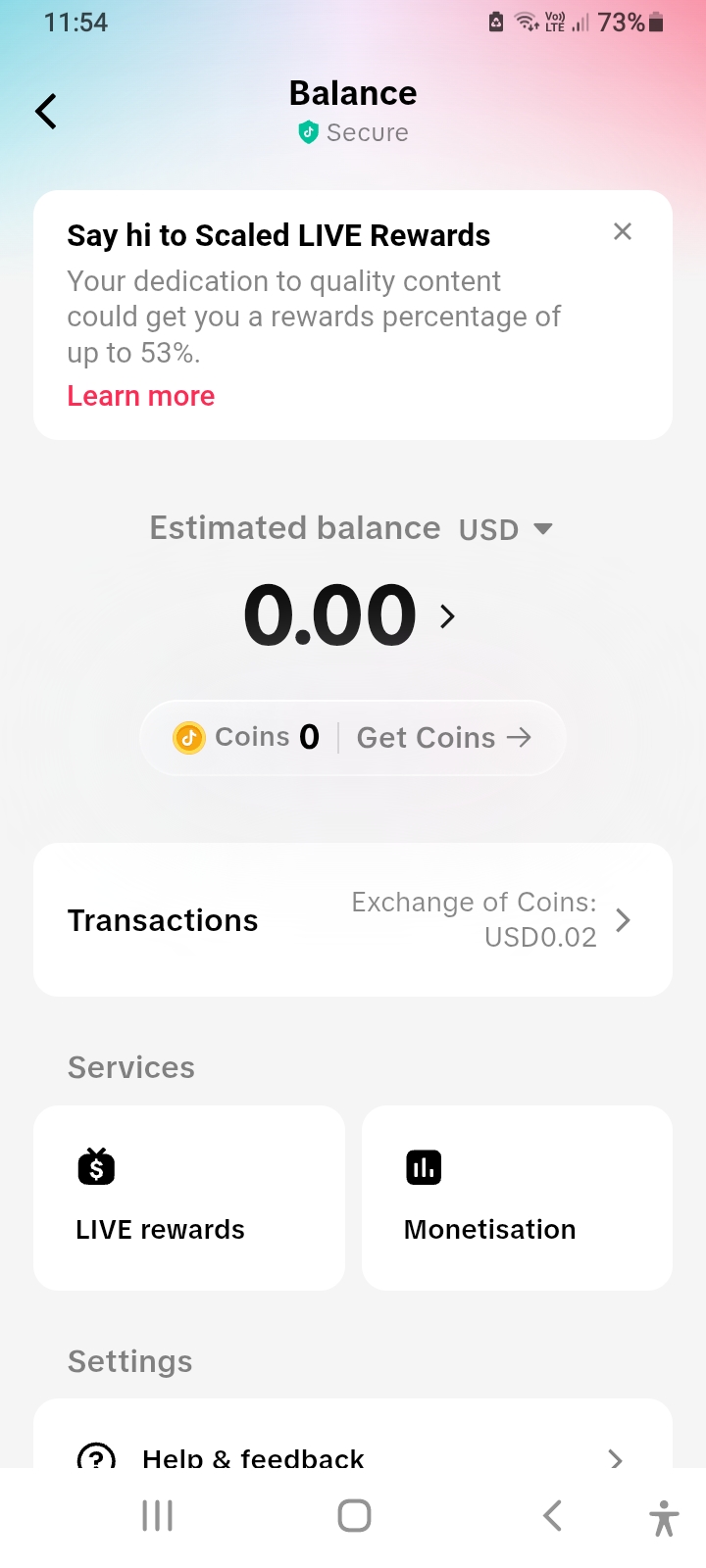This screenshot has height=1568, width=706.
Task: Go back from the Balance screen
Action: click(x=46, y=112)
